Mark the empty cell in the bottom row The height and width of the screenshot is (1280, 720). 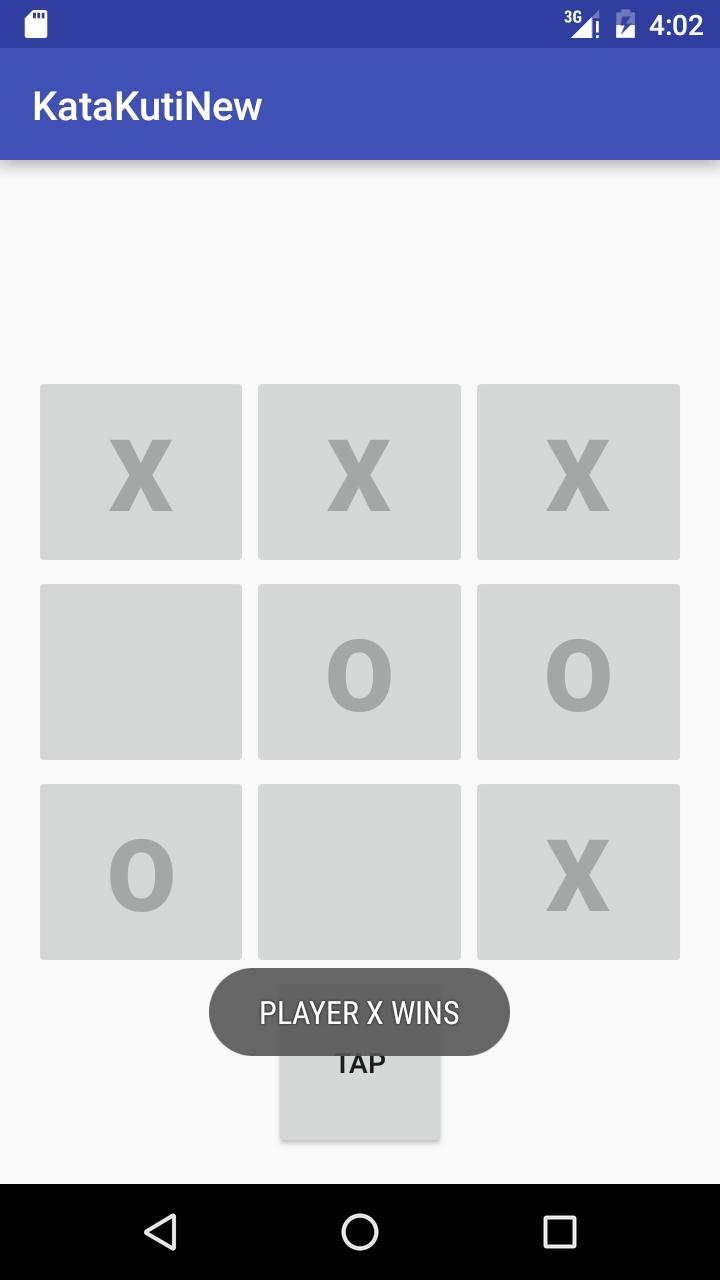pyautogui.click(x=359, y=872)
